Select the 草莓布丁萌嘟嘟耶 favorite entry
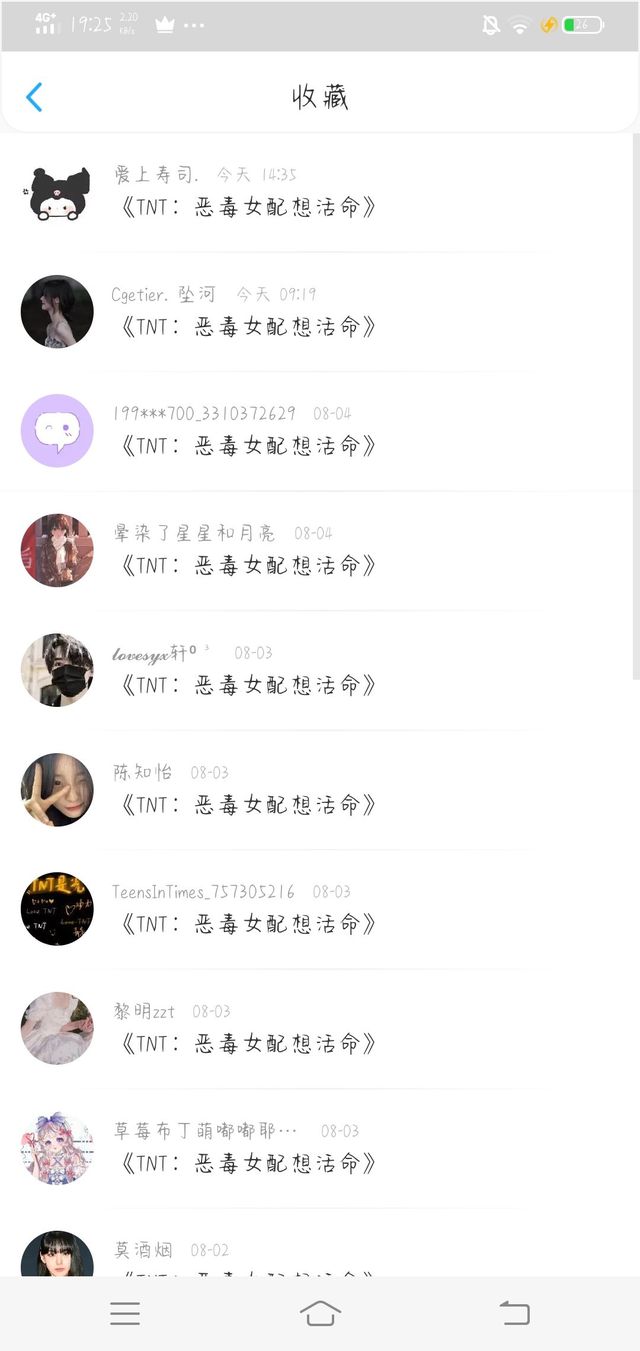 [x=247, y=1163]
